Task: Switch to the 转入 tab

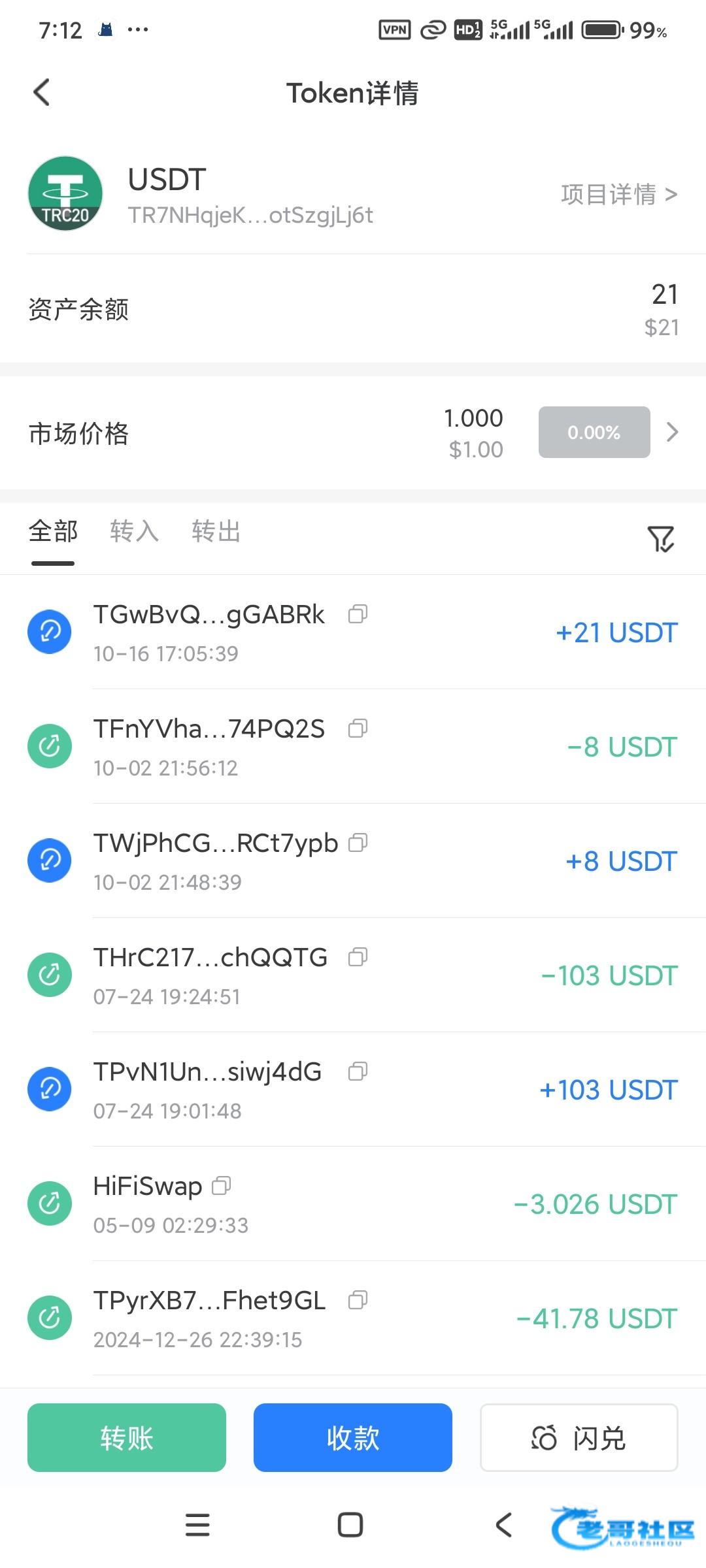Action: [134, 532]
